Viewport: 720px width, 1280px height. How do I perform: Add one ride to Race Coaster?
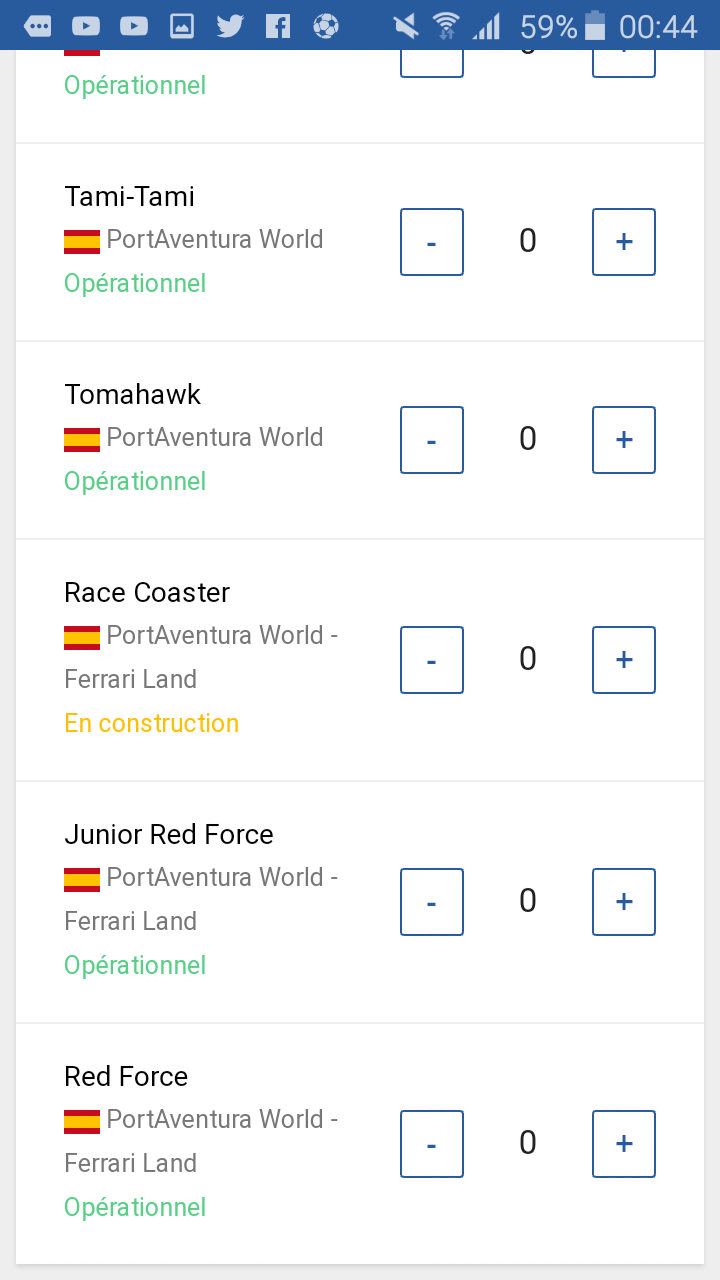pos(624,660)
